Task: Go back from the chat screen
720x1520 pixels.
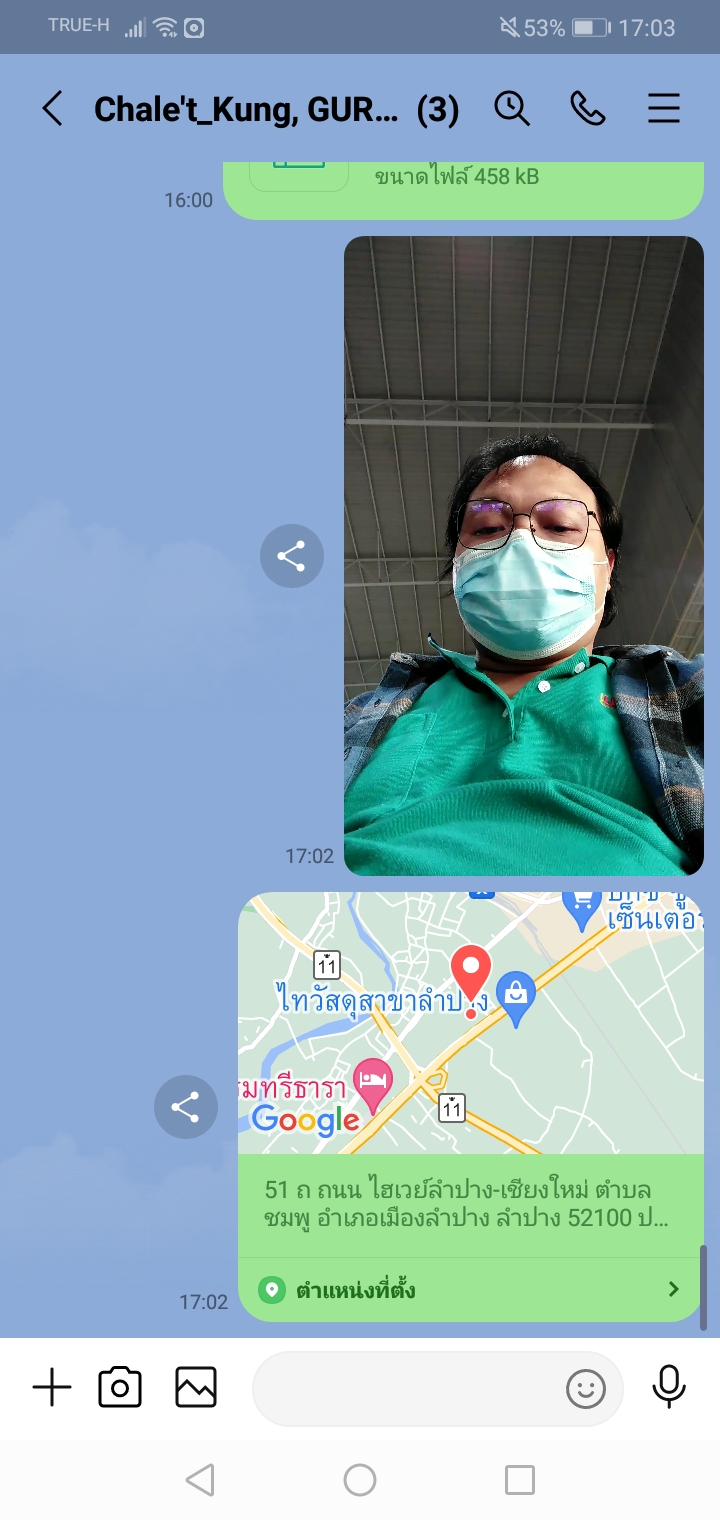Action: (52, 109)
